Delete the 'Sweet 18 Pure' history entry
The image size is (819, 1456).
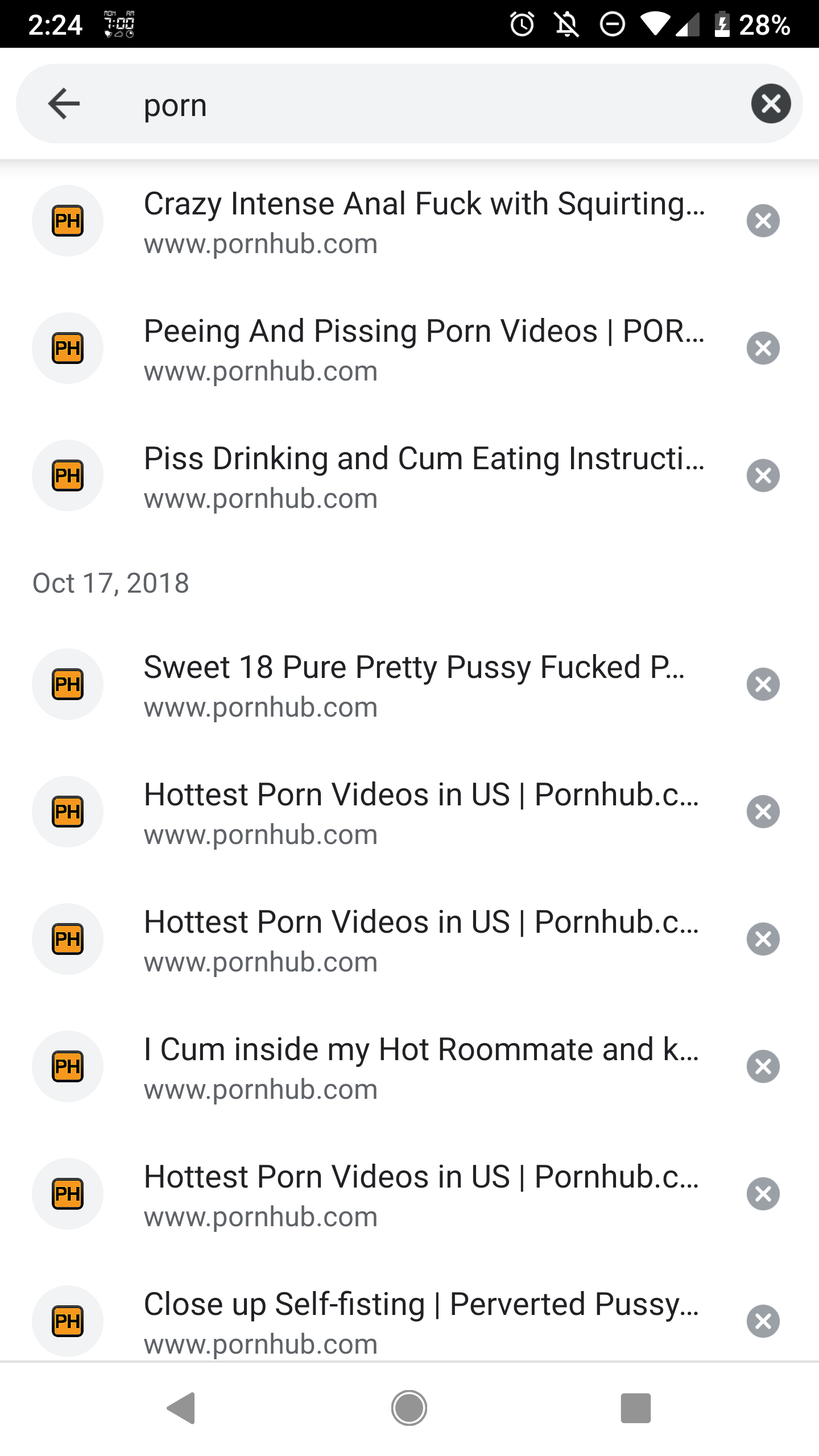[763, 684]
